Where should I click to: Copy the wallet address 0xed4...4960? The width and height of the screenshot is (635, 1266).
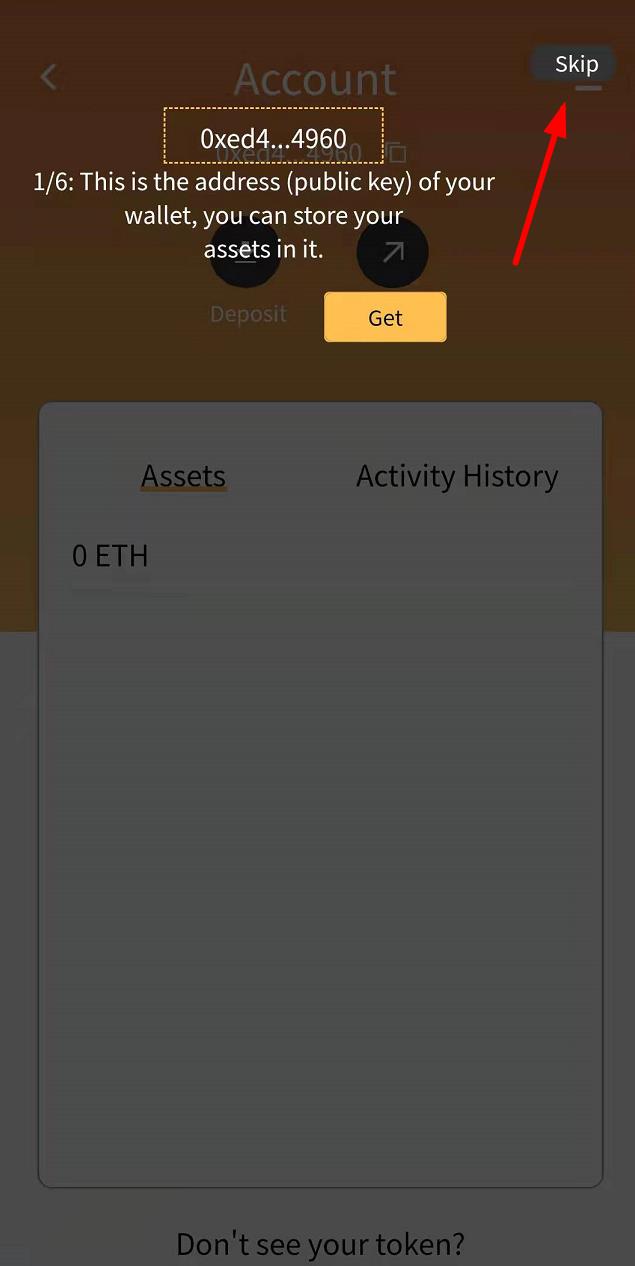(x=398, y=153)
